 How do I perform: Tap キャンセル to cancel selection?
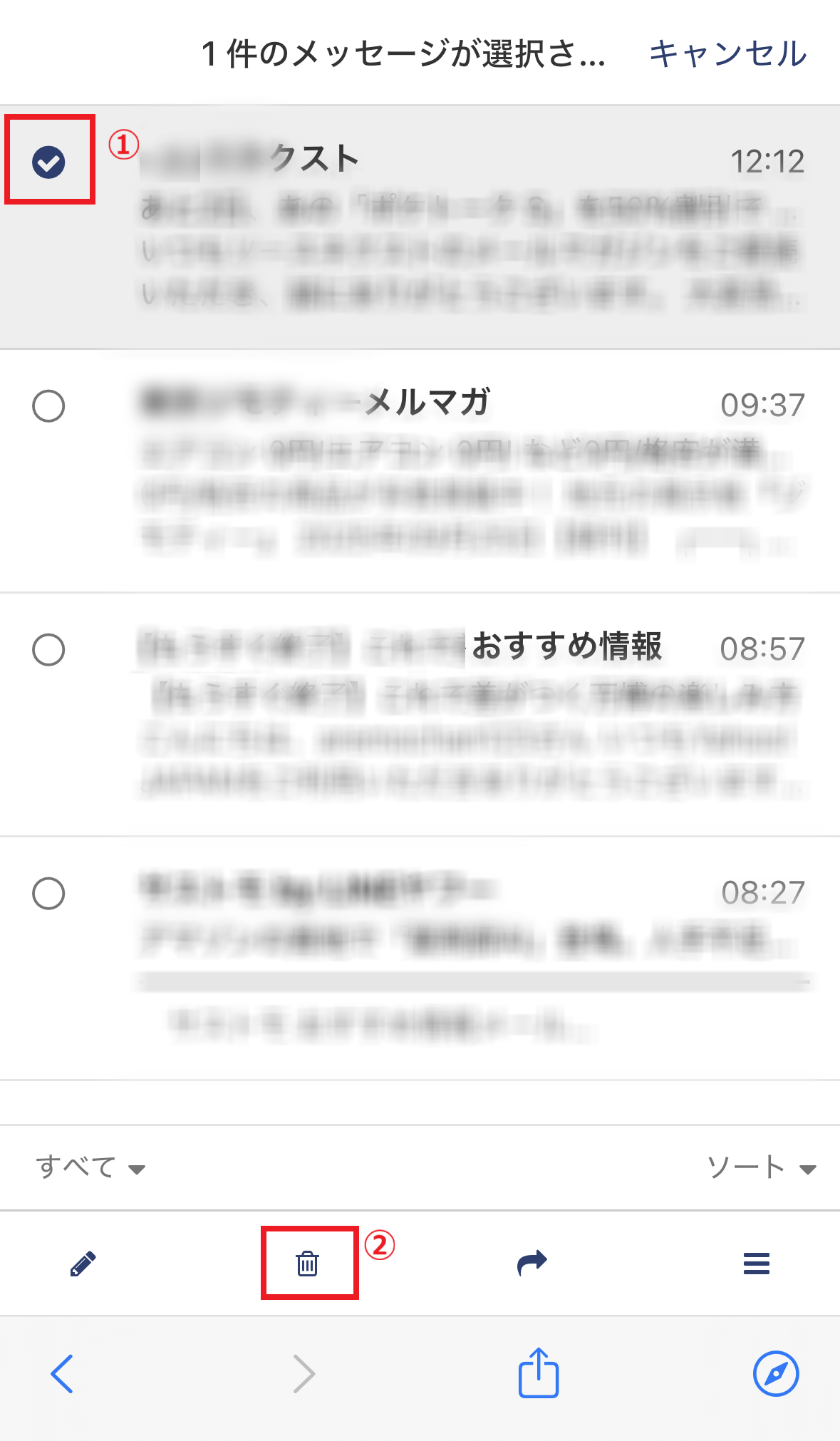click(727, 54)
